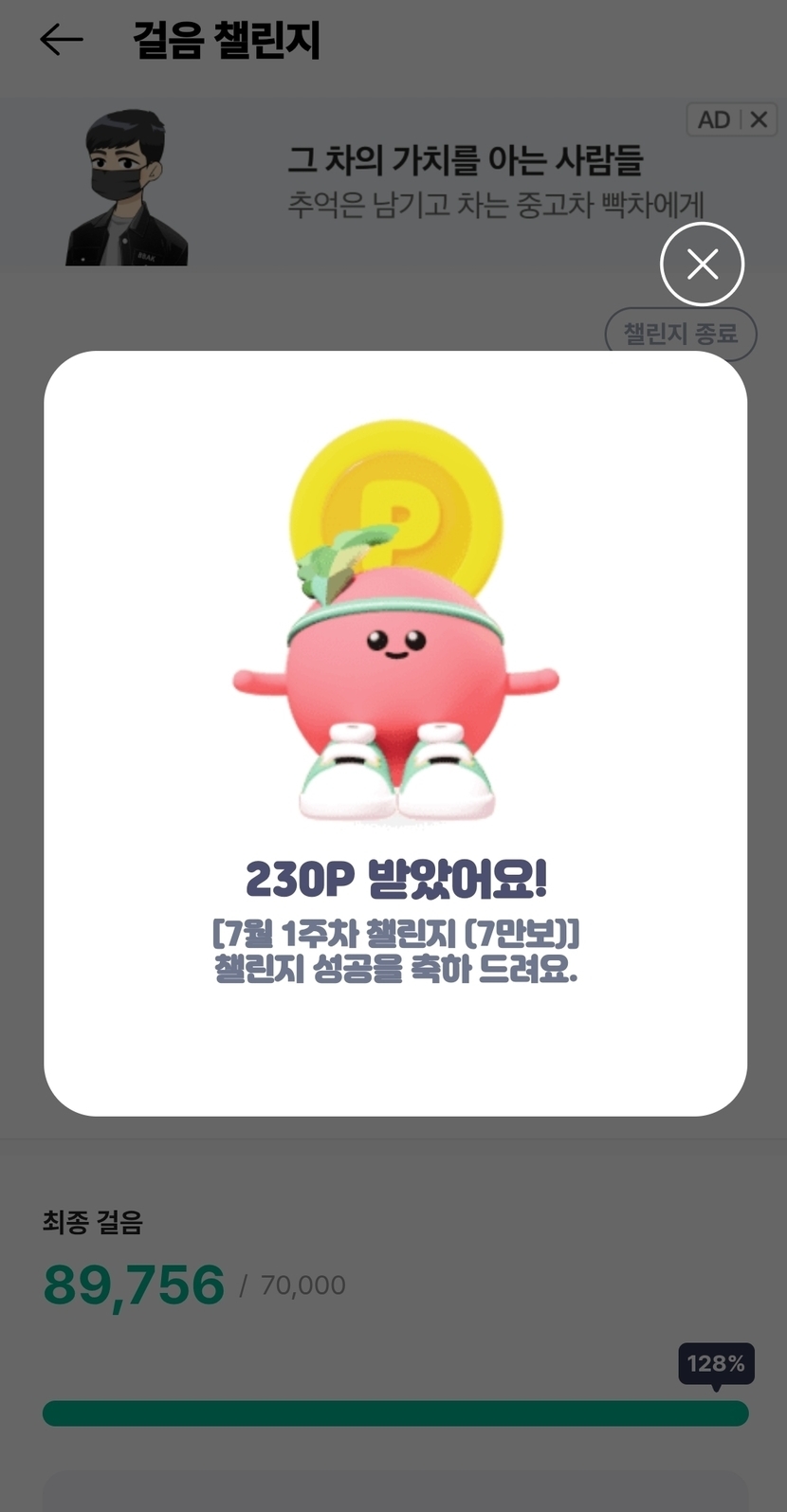This screenshot has width=787, height=1512.
Task: Close the 230P reward popup
Action: pos(702,264)
